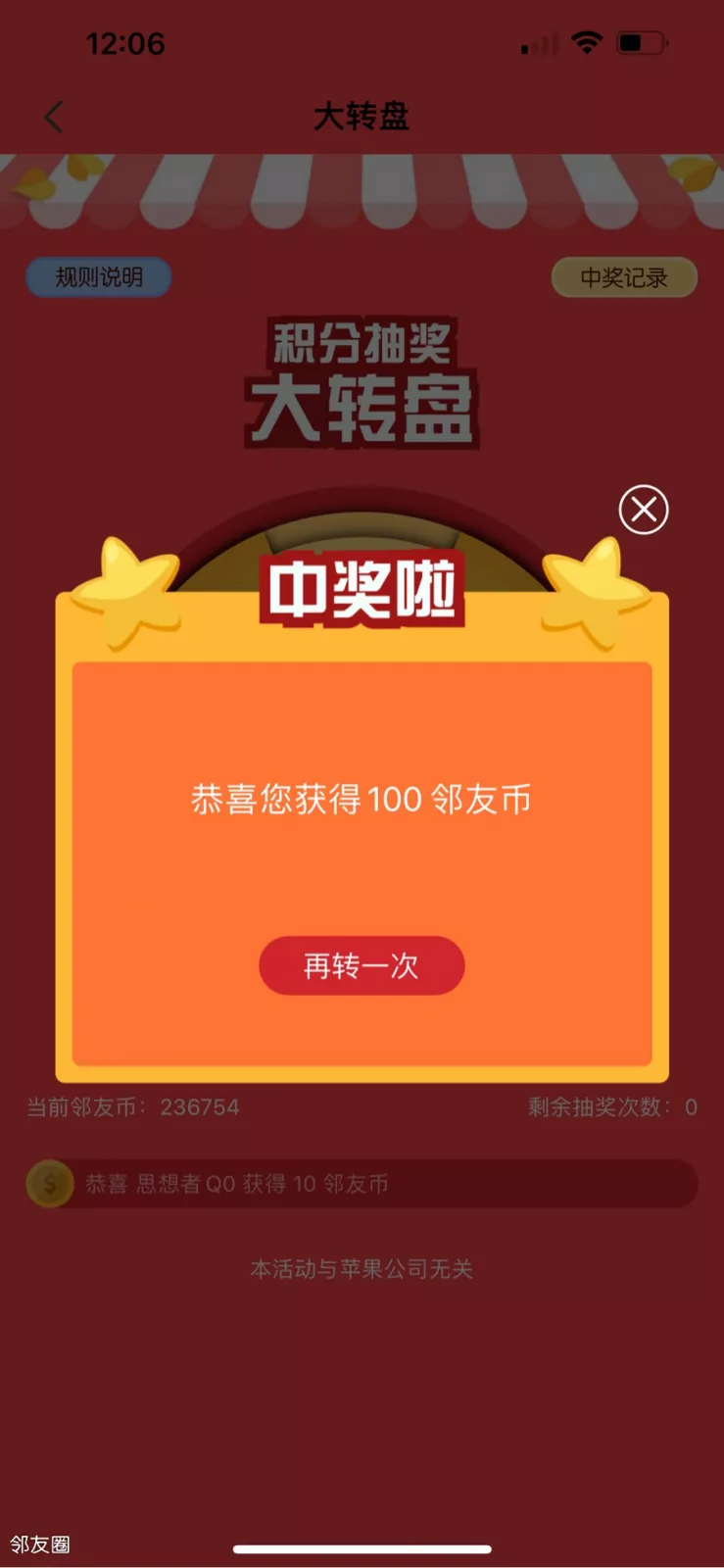This screenshot has height=1568, width=724.
Task: Open 规则说明 rules explanation
Action: point(99,277)
